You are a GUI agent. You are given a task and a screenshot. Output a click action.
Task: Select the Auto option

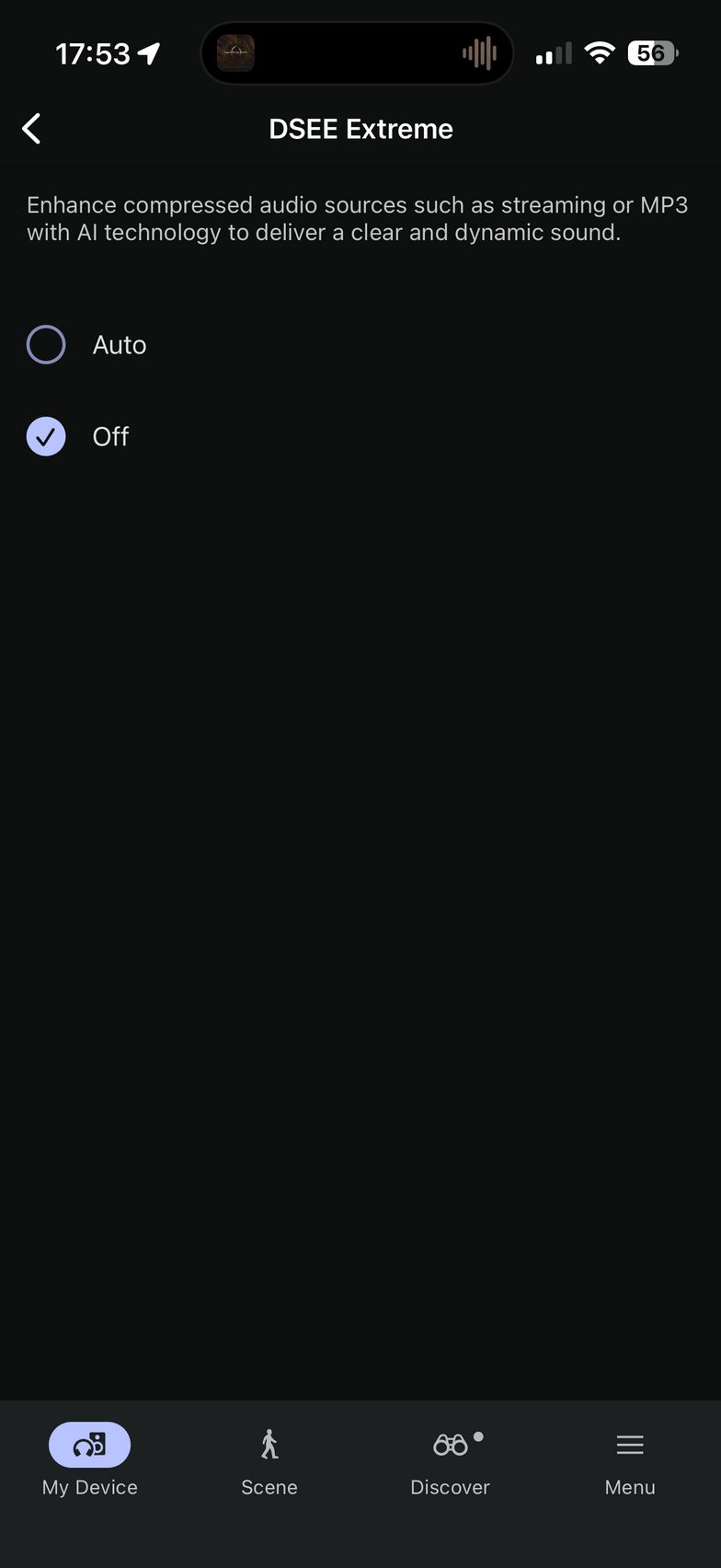47,345
